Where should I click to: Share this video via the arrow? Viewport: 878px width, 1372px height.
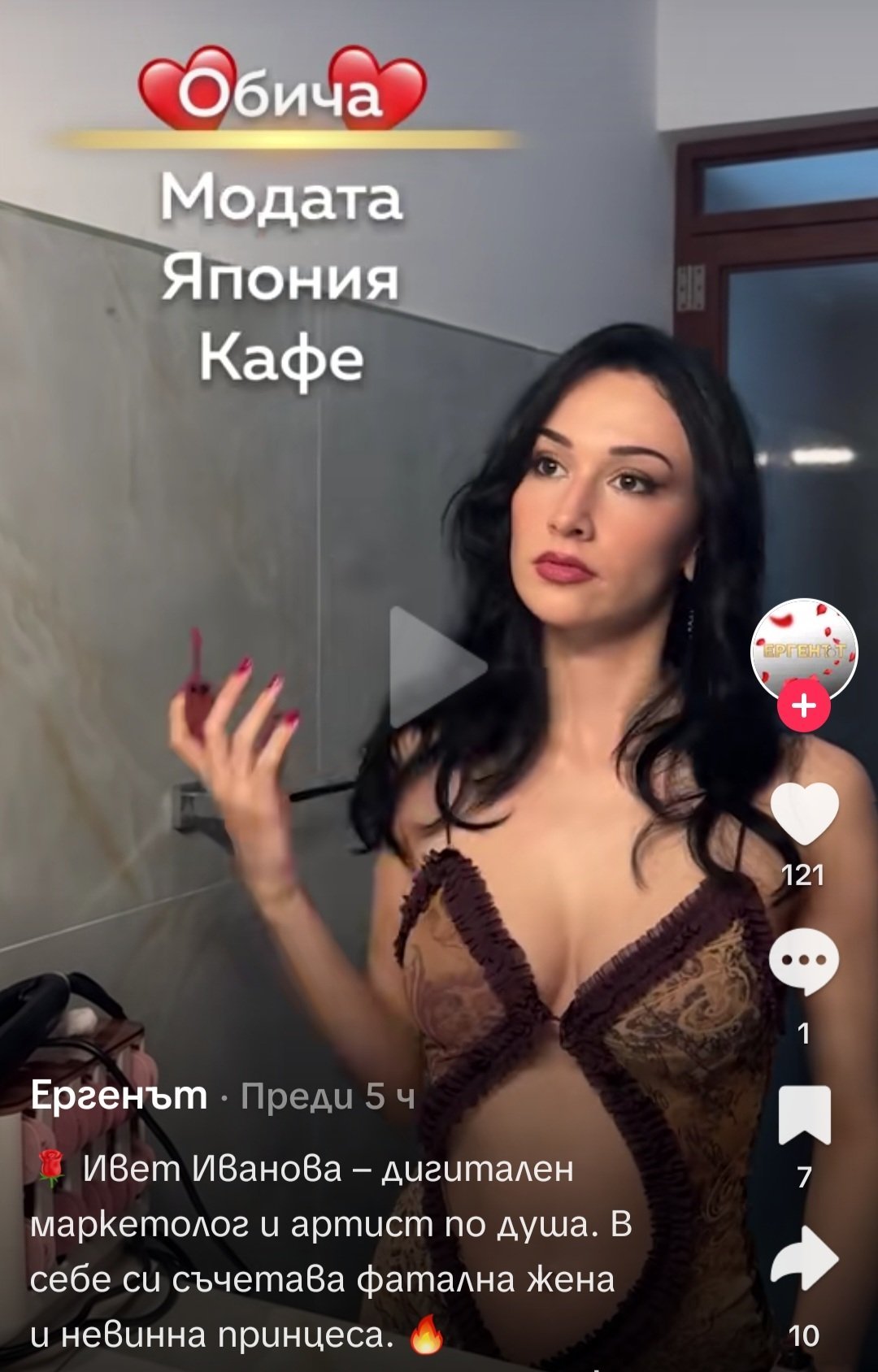(803, 1258)
